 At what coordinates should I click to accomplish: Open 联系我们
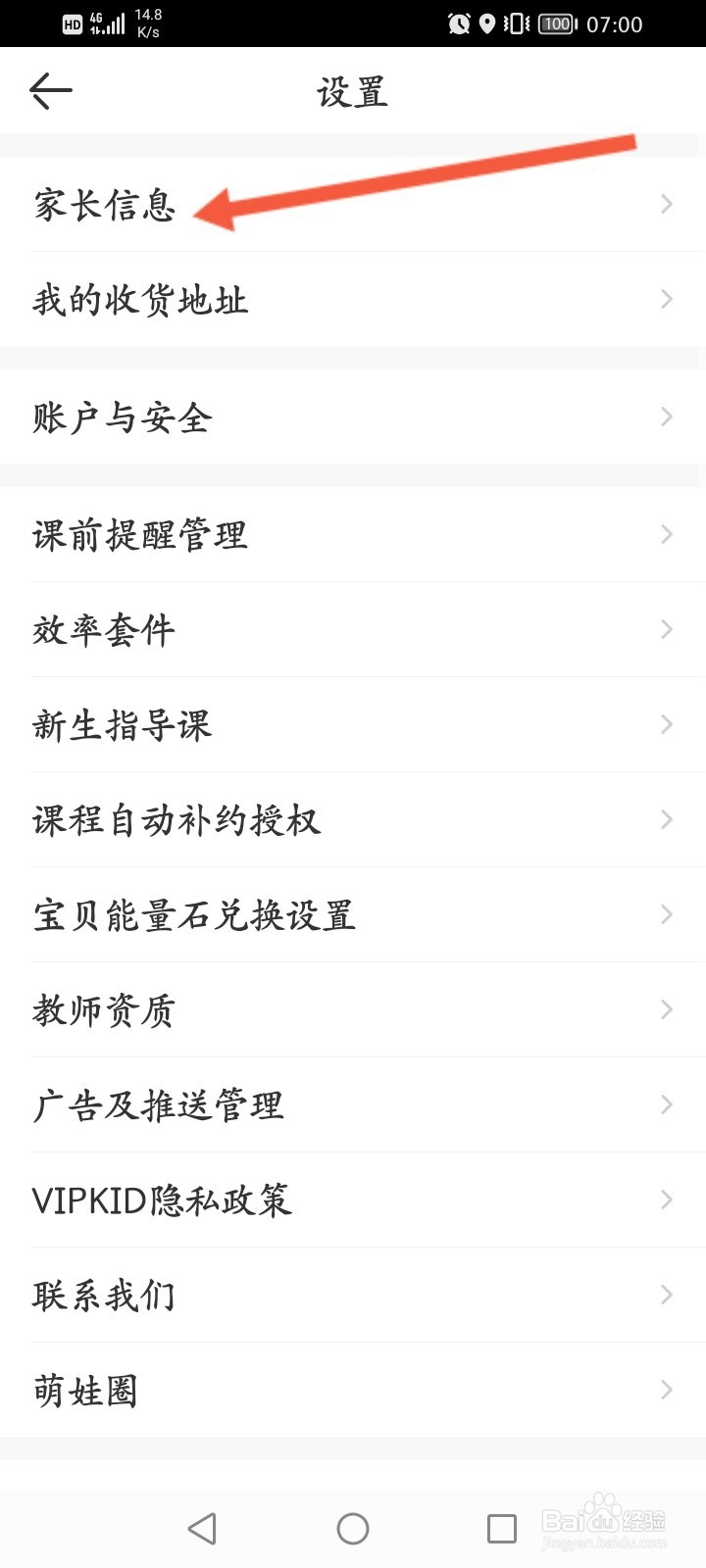353,1295
